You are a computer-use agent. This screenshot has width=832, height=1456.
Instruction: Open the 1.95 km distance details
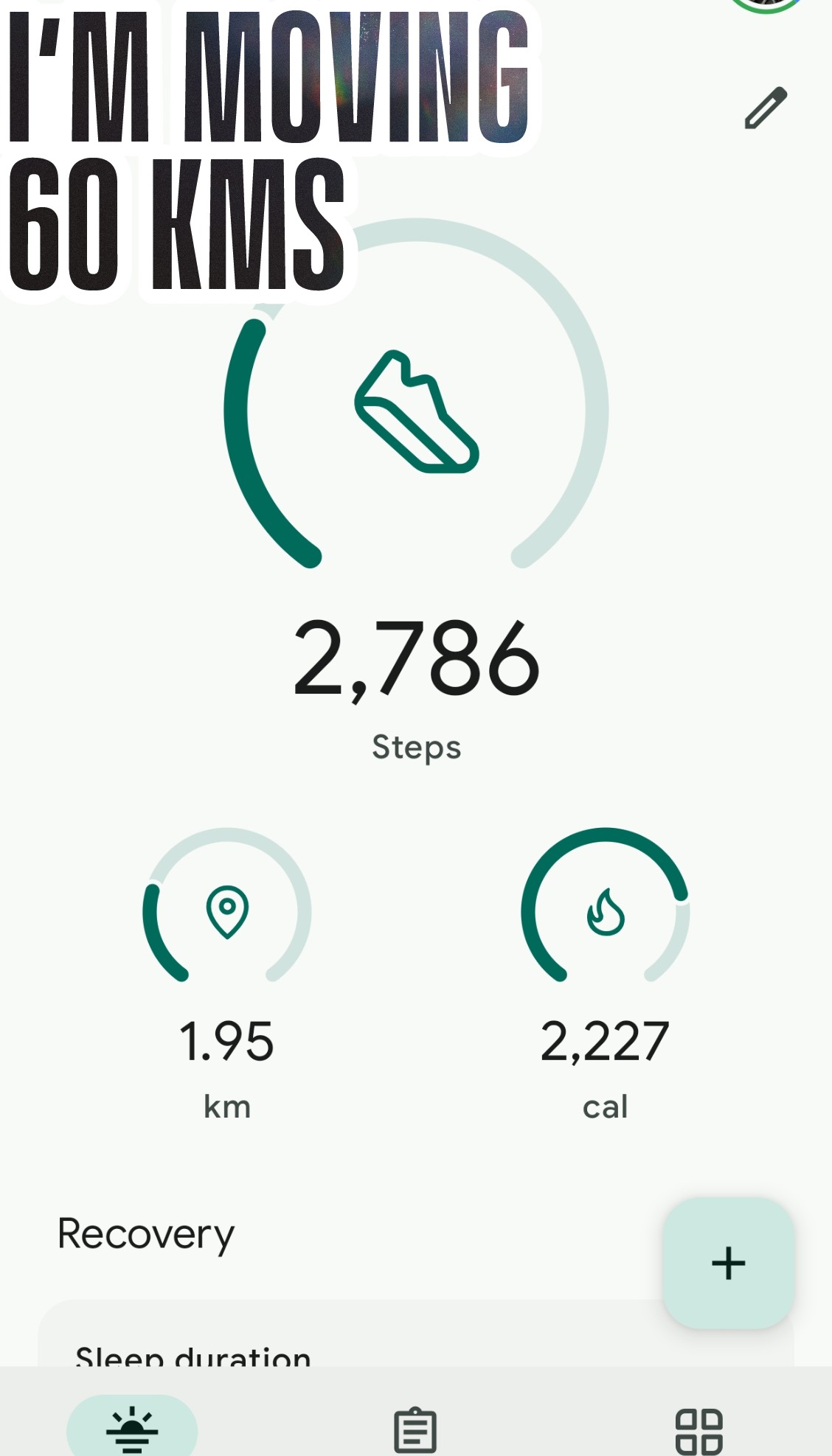227,914
